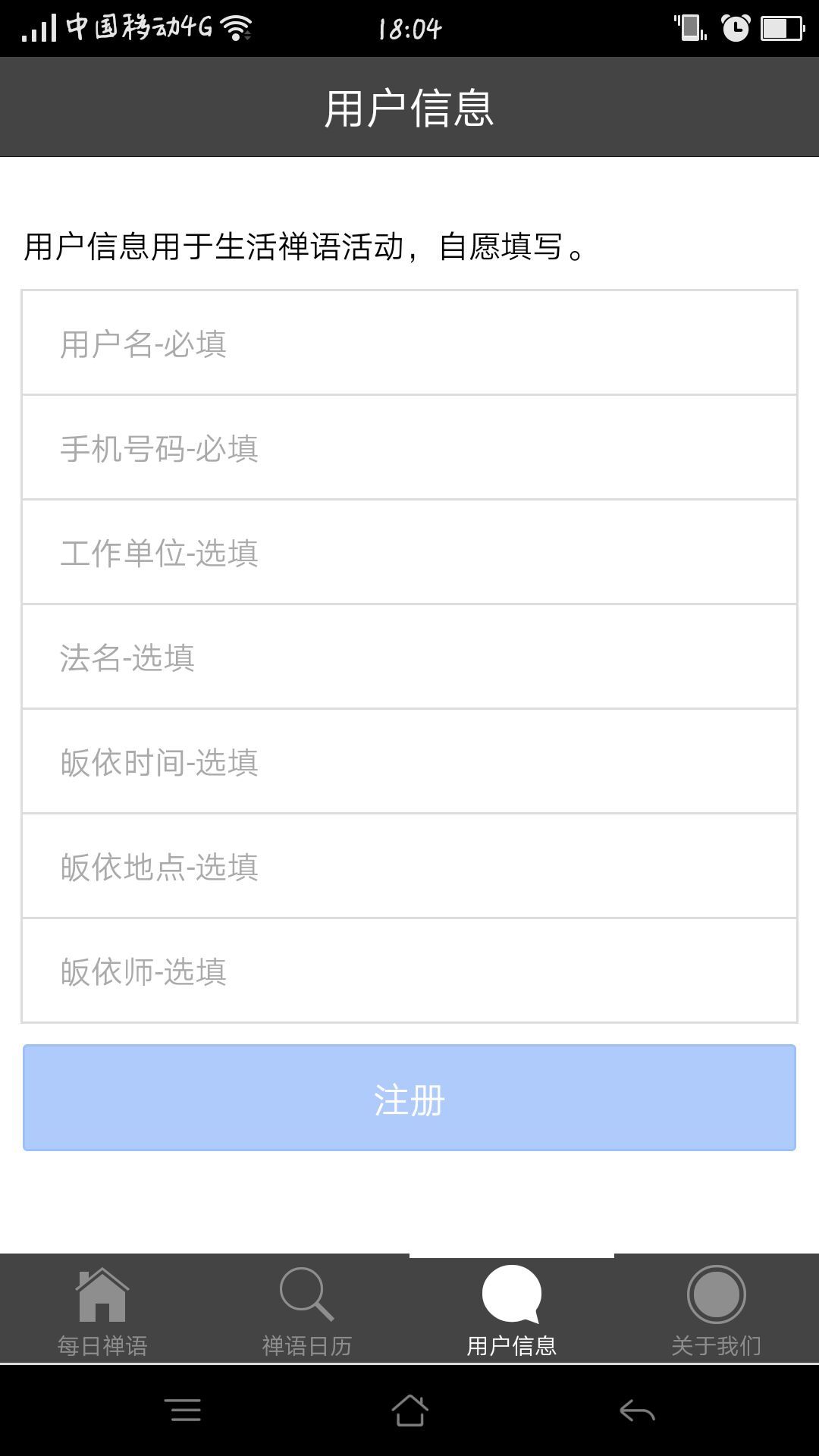The width and height of the screenshot is (819, 1456).
Task: Select the 用户信息 tab
Action: (x=512, y=1310)
